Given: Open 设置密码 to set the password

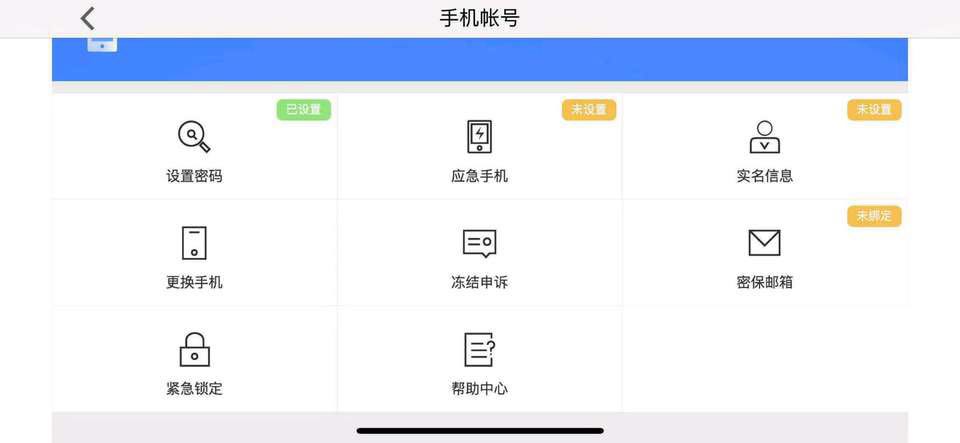Looking at the screenshot, I should pyautogui.click(x=194, y=146).
